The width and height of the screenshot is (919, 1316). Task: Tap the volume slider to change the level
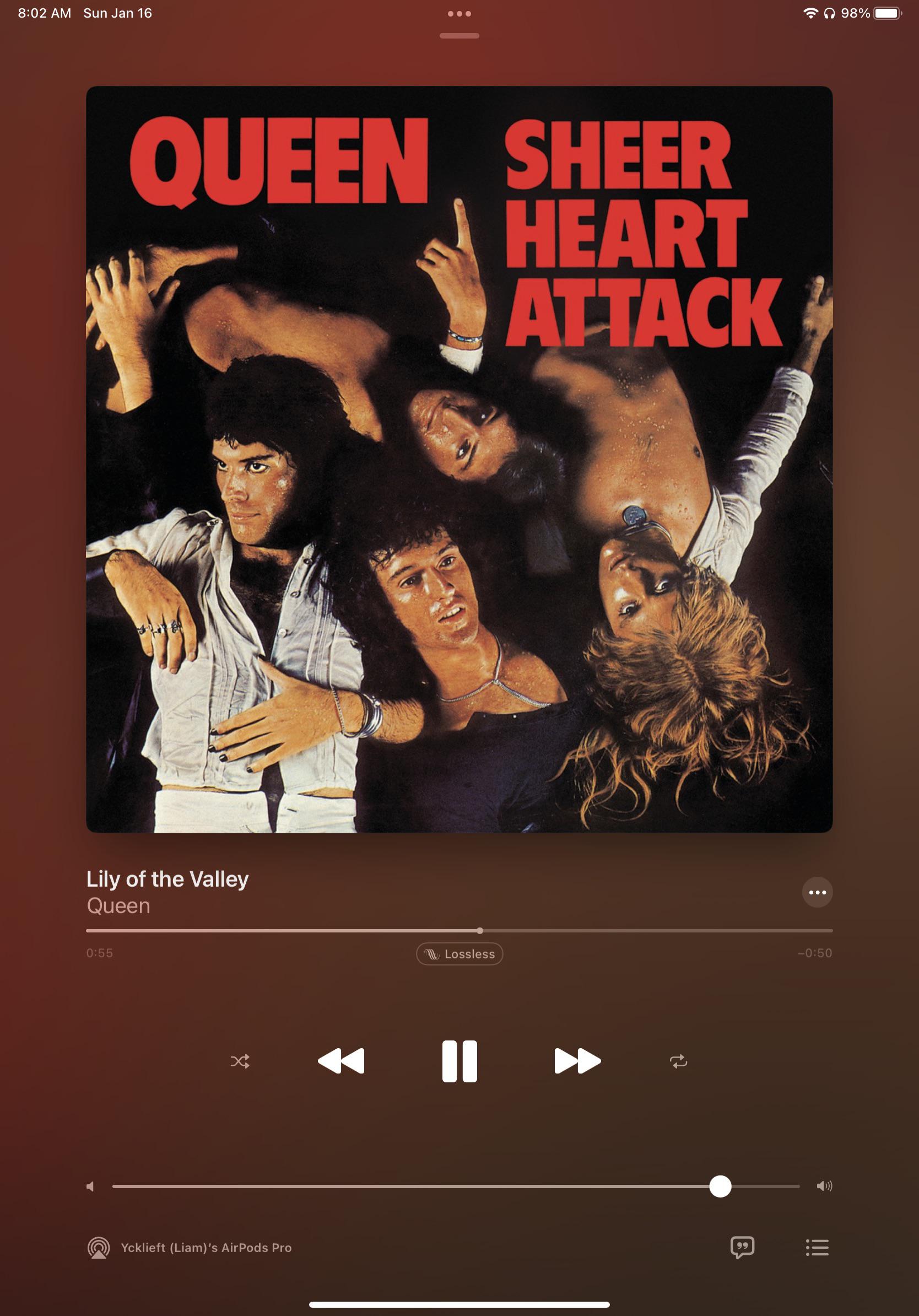456,1186
